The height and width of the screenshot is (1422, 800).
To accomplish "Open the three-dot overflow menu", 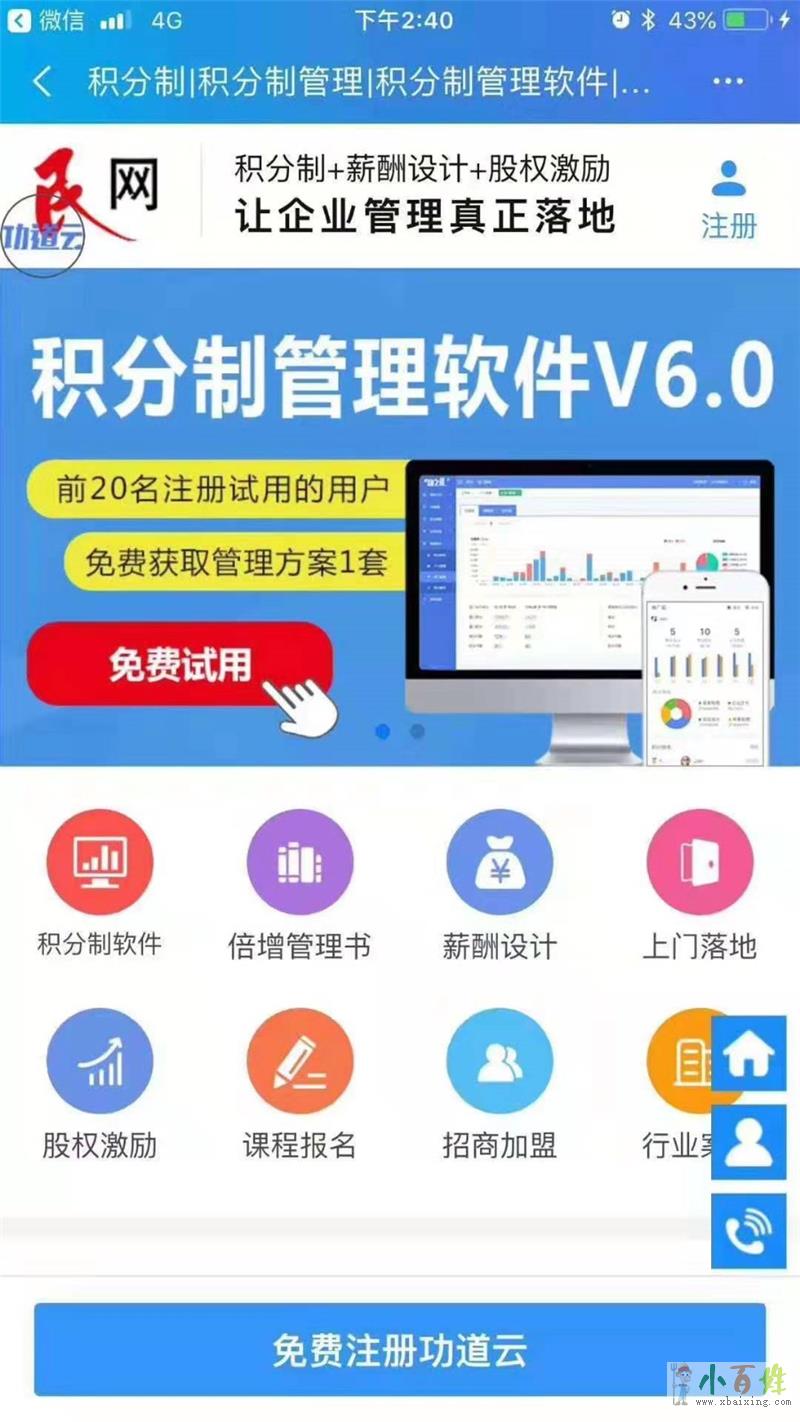I will (728, 82).
